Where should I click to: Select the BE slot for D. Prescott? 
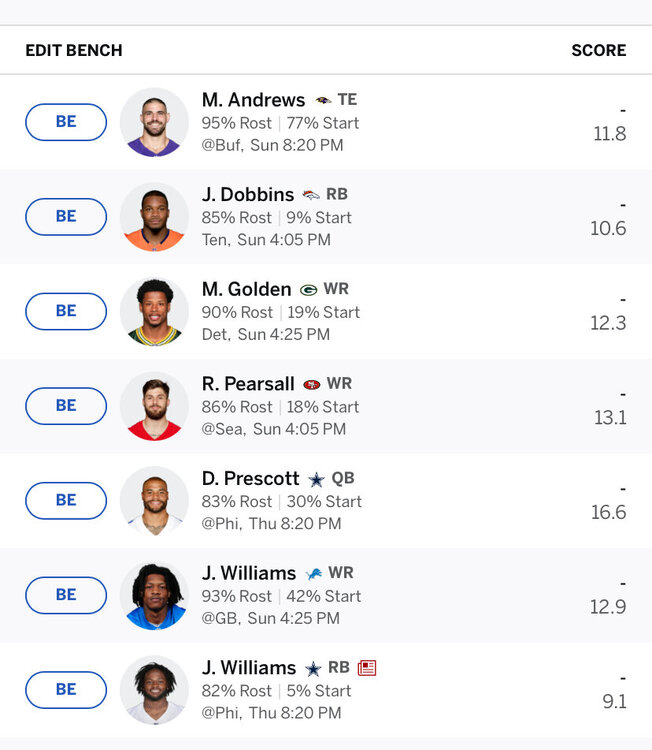click(x=66, y=500)
